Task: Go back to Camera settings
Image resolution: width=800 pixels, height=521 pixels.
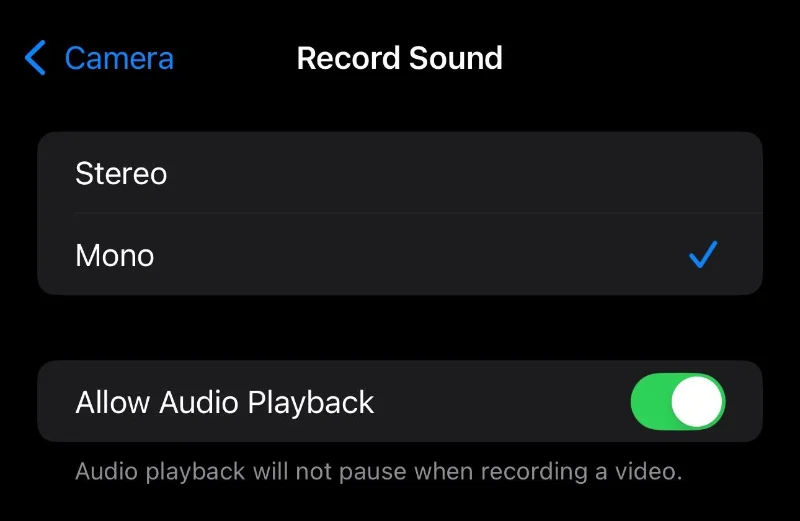Action: pos(99,58)
